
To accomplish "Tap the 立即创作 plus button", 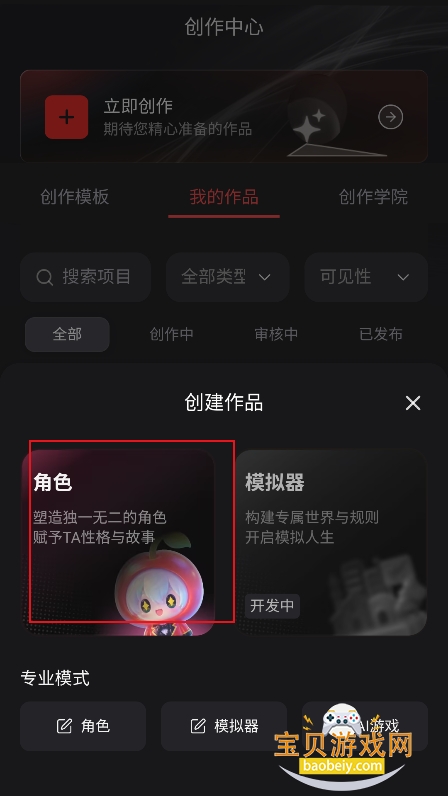I will (67, 117).
